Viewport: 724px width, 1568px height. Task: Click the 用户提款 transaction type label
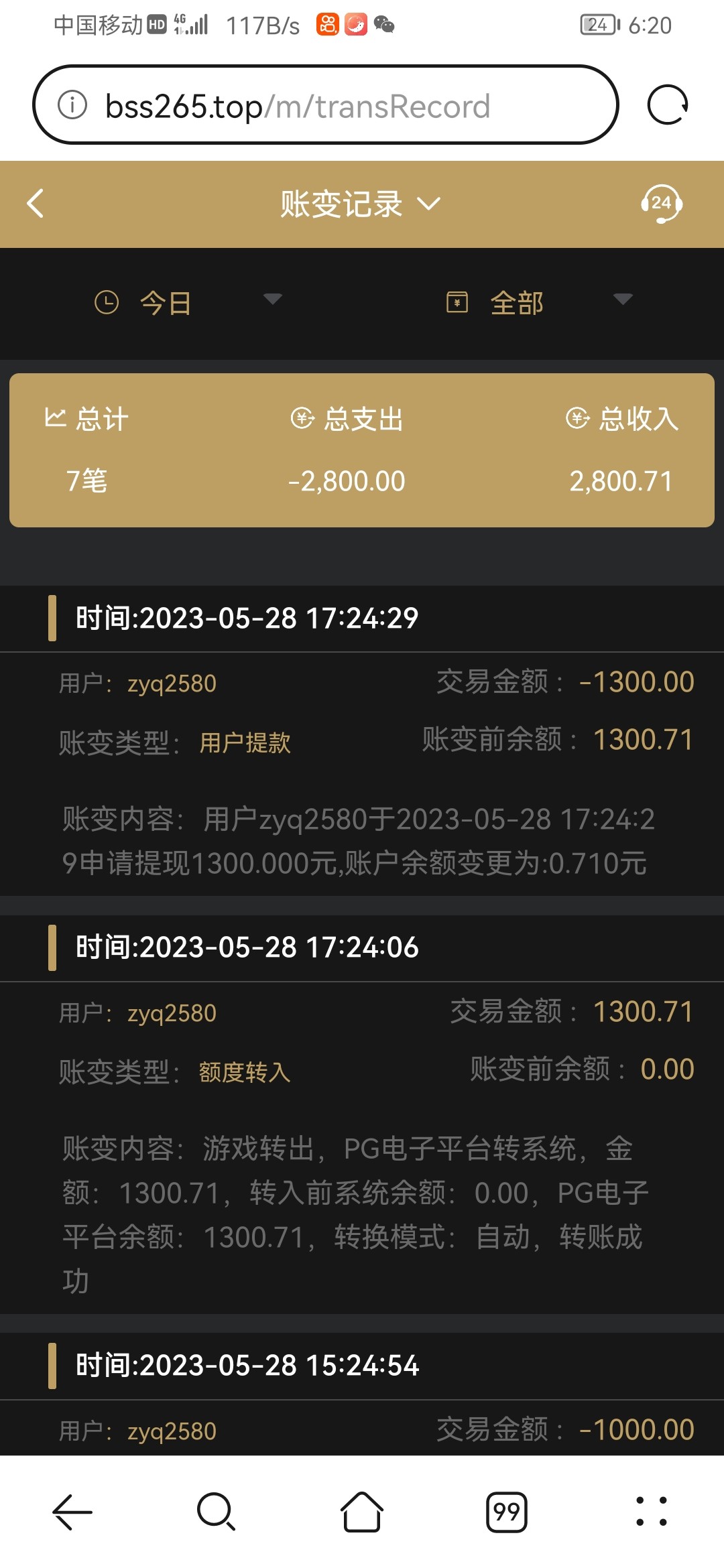click(x=243, y=741)
